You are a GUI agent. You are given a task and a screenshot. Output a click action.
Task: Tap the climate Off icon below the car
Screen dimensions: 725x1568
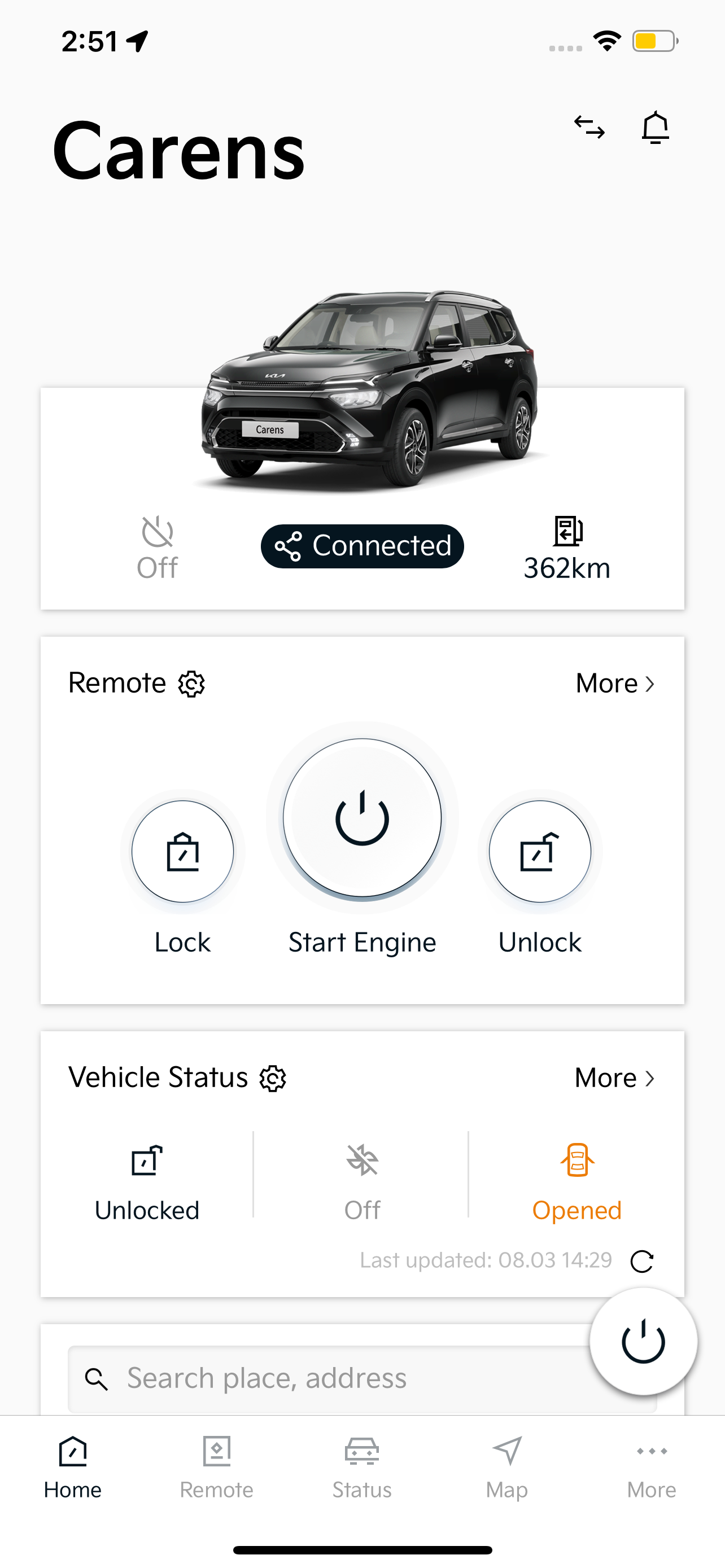[x=156, y=532]
